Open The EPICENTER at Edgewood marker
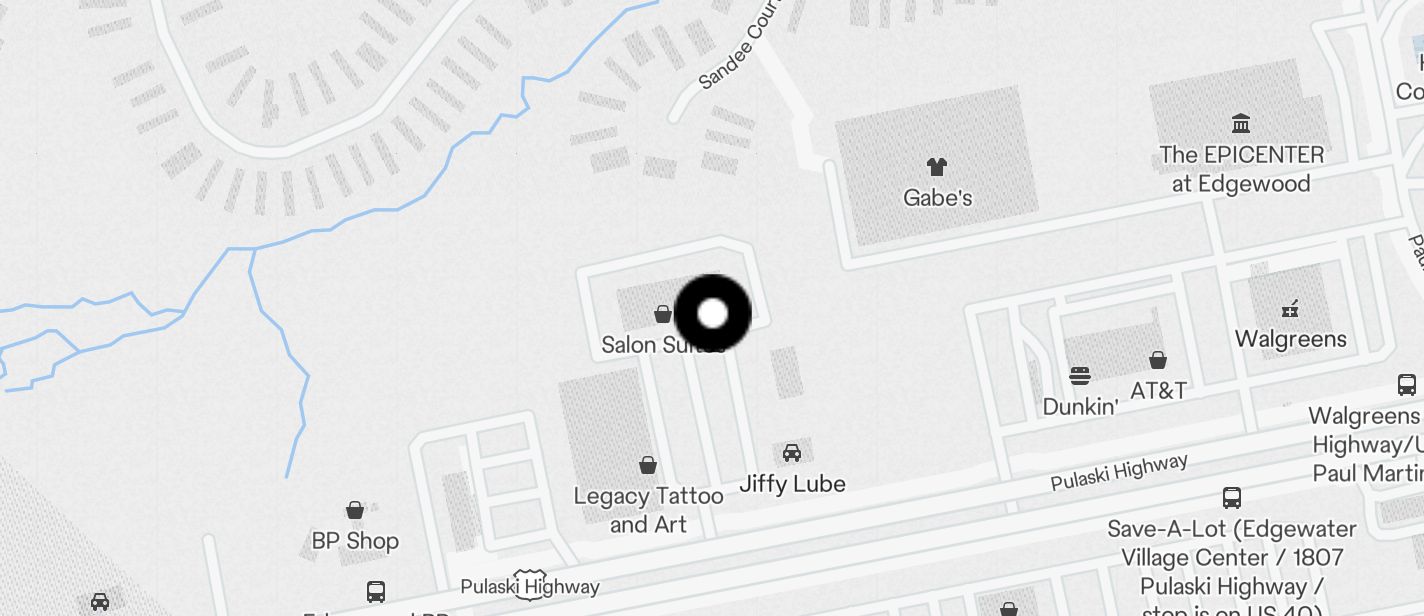 (x=1241, y=124)
